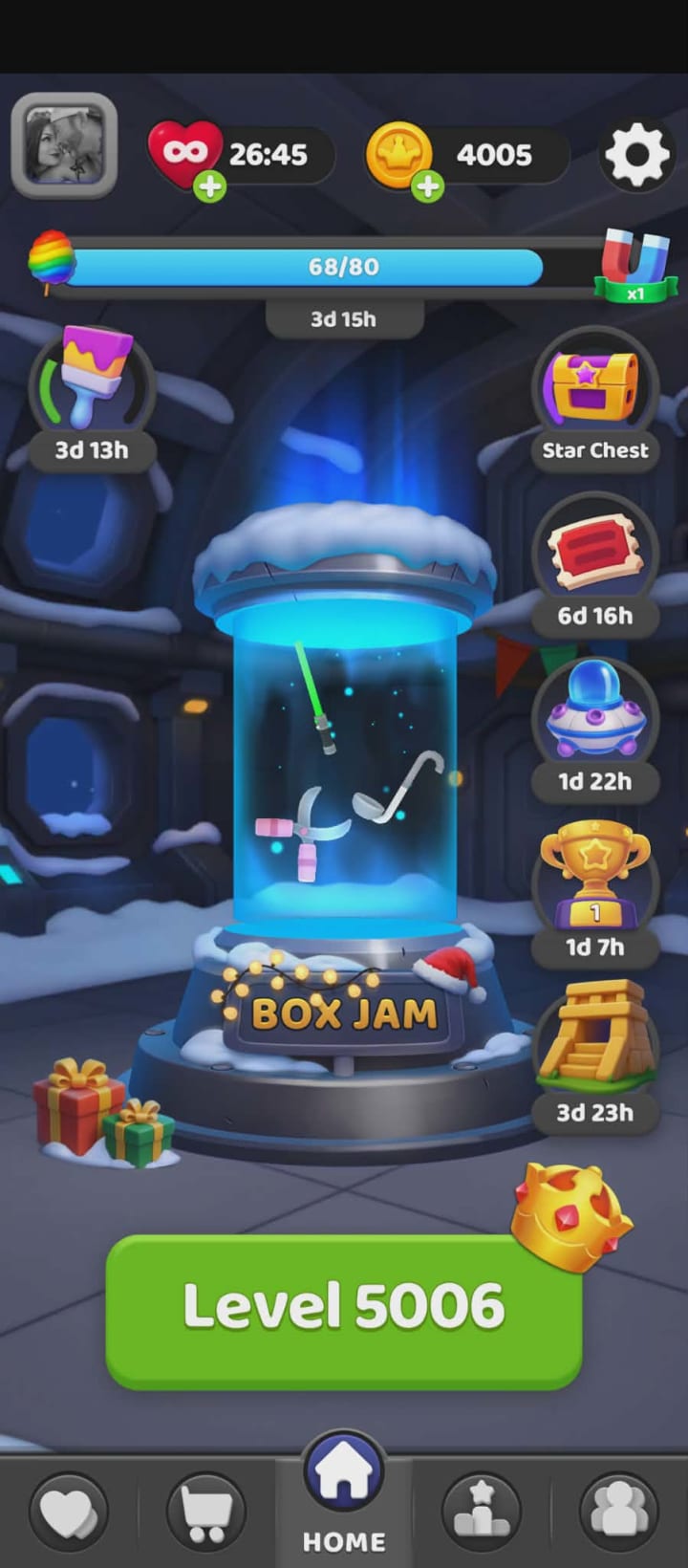The image size is (688, 1568).
Task: Switch to the leaderboard tab
Action: [x=482, y=1513]
